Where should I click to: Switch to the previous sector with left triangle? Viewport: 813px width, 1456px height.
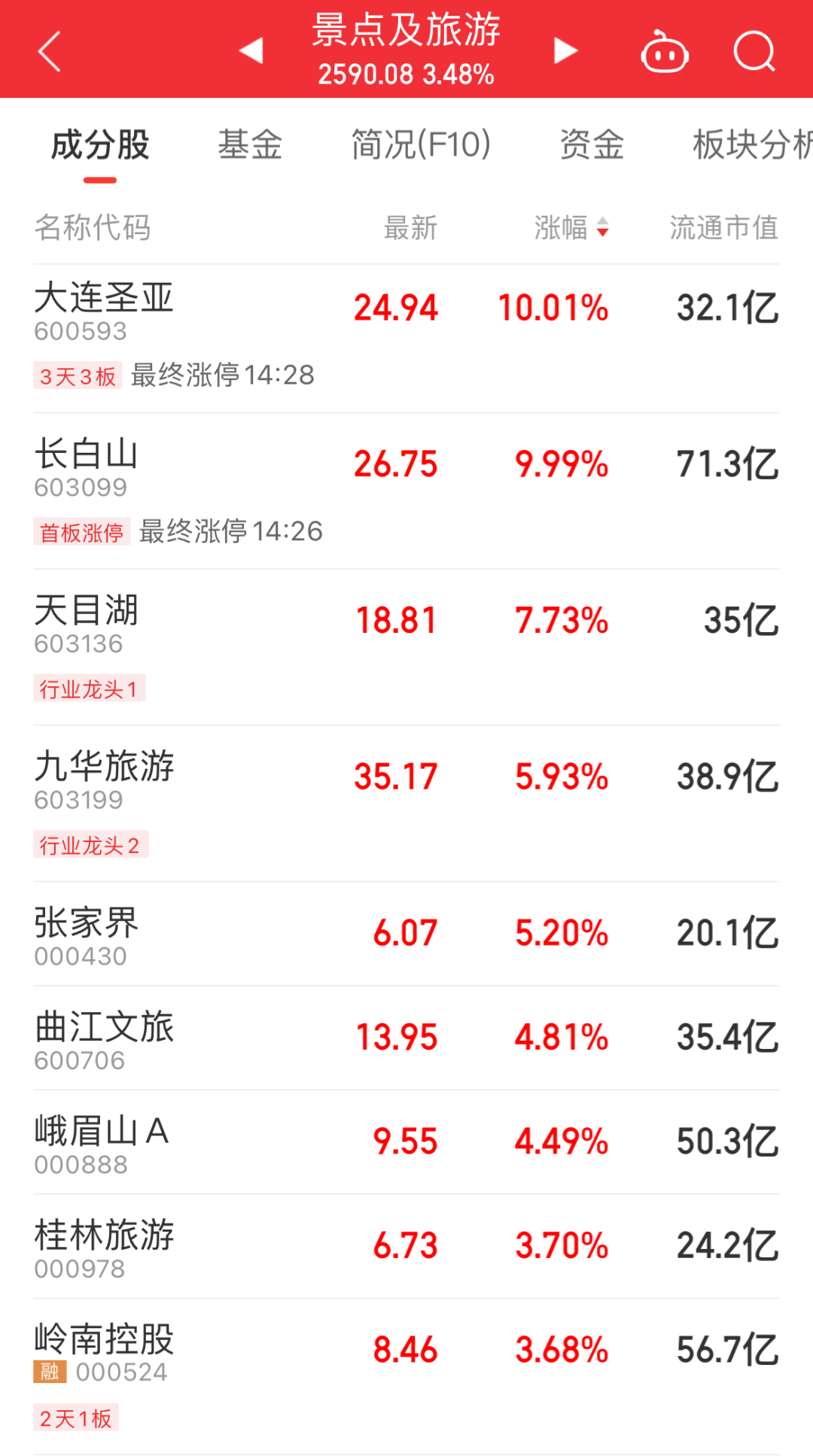(x=251, y=50)
